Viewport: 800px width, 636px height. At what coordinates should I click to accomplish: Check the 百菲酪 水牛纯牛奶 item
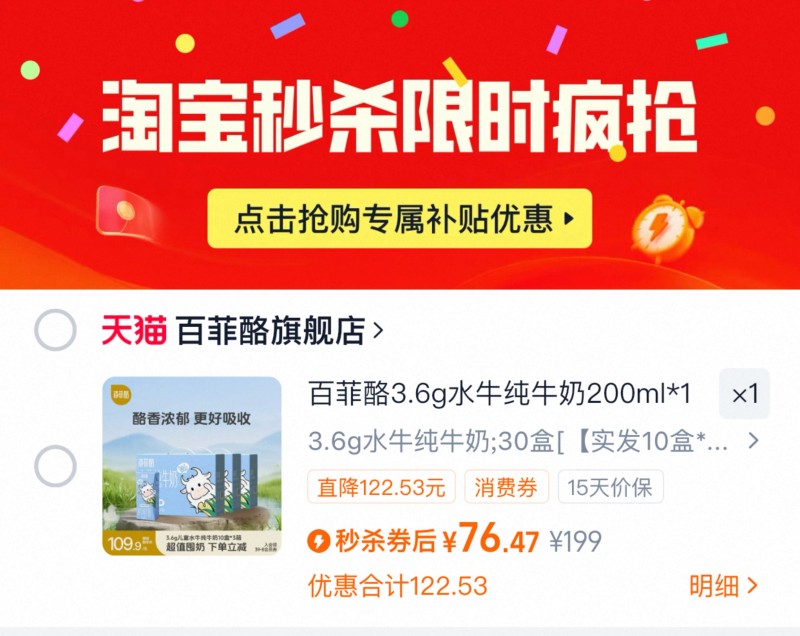tap(55, 466)
